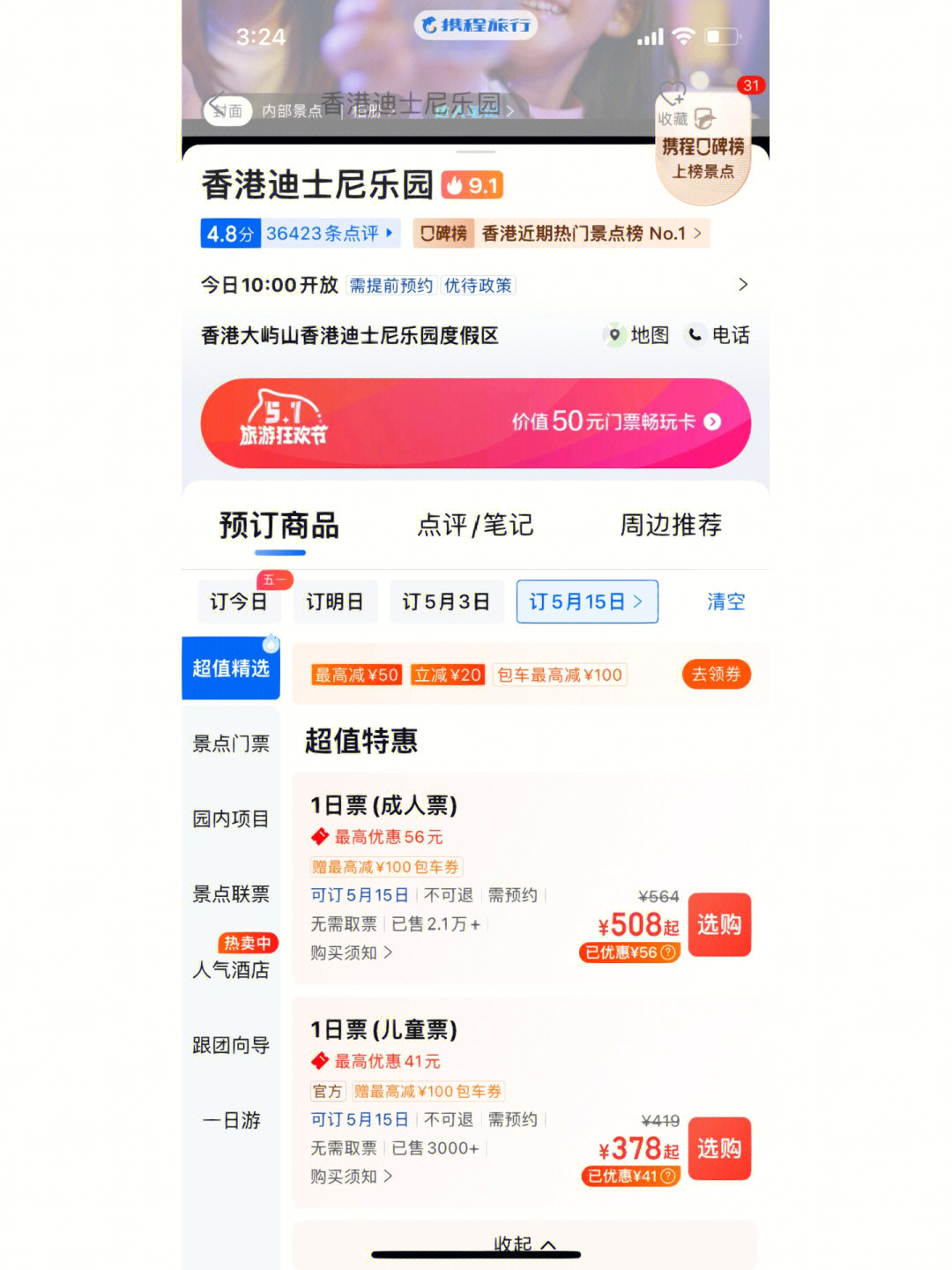Viewport: 952px width, 1270px height.
Task: Open 香港近期热门景点榜 No.1 ranking
Action: tap(582, 234)
